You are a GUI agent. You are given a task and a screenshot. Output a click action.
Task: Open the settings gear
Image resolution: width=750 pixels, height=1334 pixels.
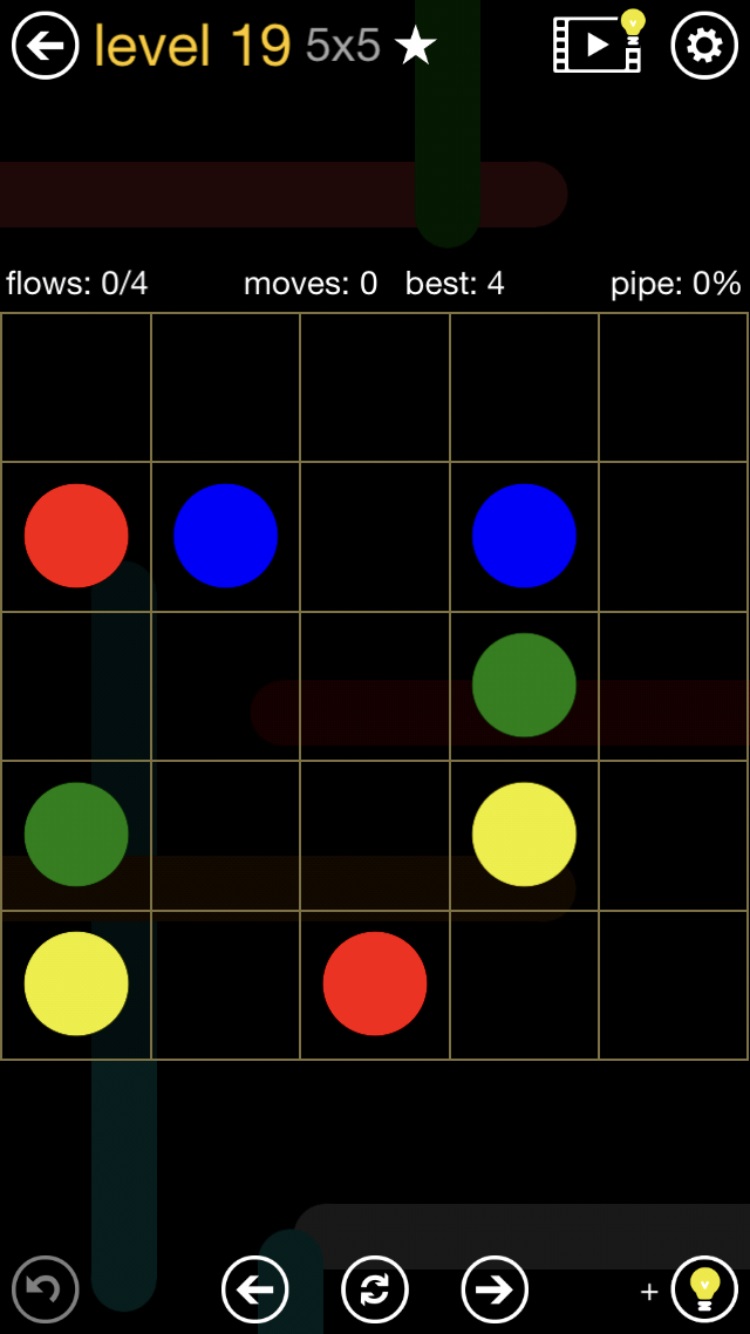pyautogui.click(x=704, y=46)
